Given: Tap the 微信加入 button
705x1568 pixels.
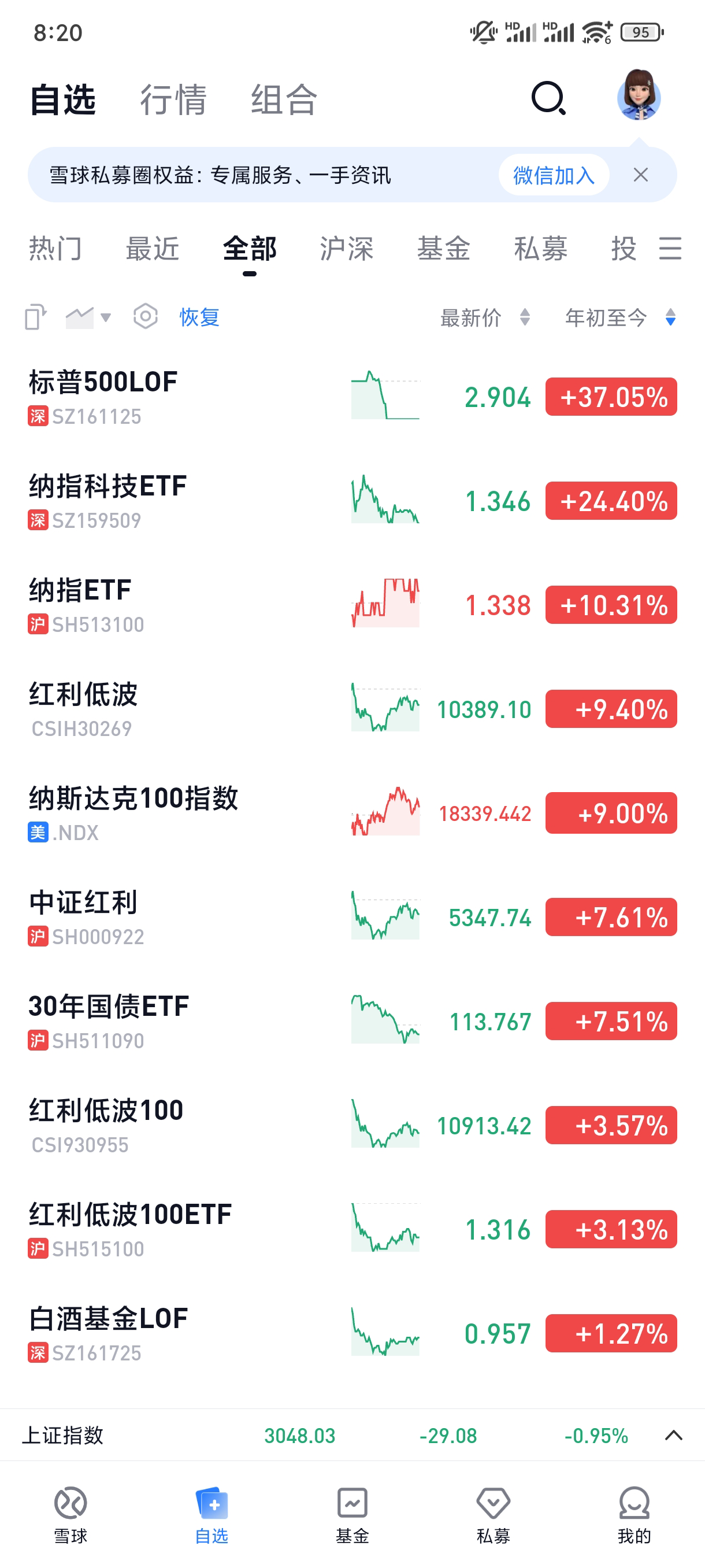Looking at the screenshot, I should (554, 175).
